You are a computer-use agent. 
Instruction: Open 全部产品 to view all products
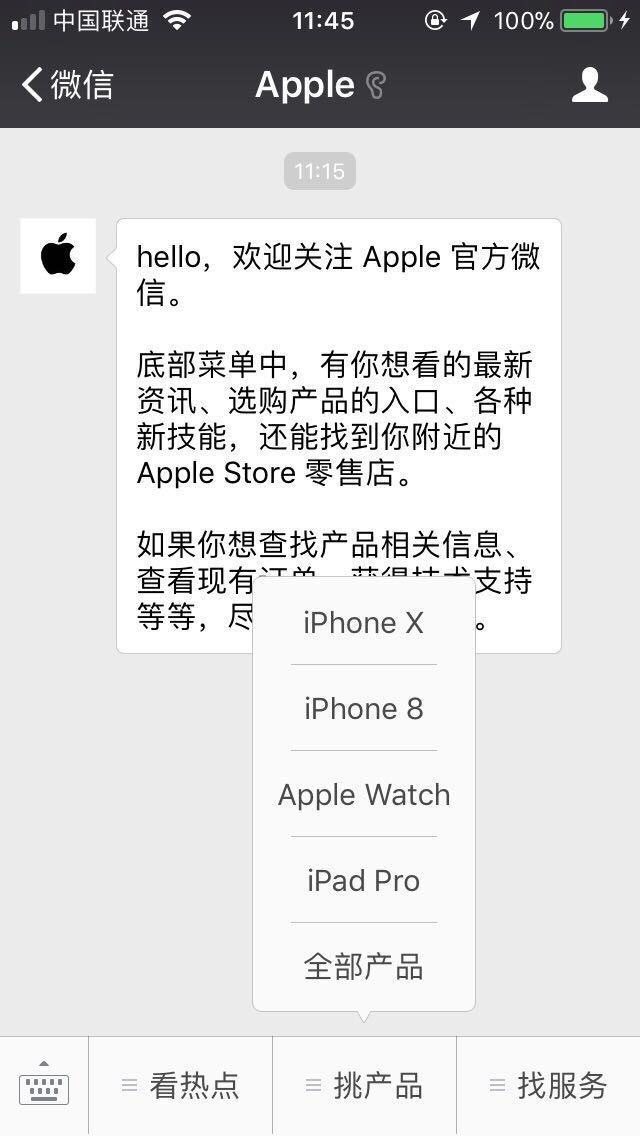tap(364, 967)
